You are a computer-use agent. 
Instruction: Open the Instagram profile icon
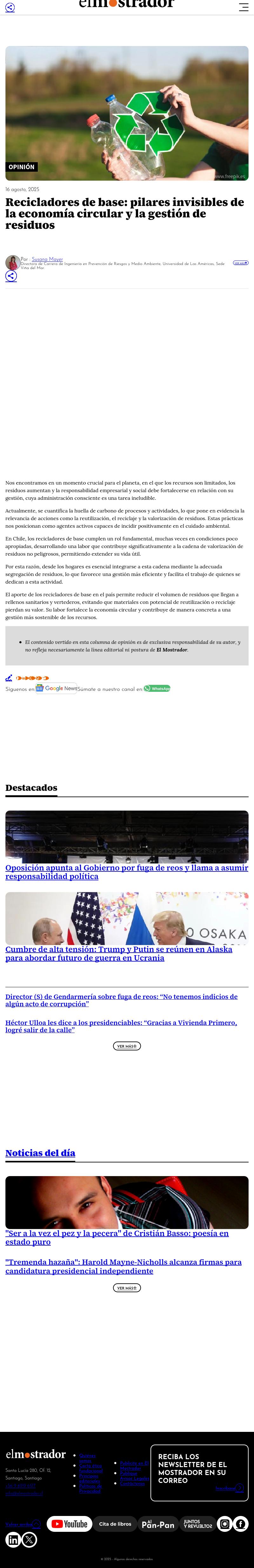click(225, 1524)
